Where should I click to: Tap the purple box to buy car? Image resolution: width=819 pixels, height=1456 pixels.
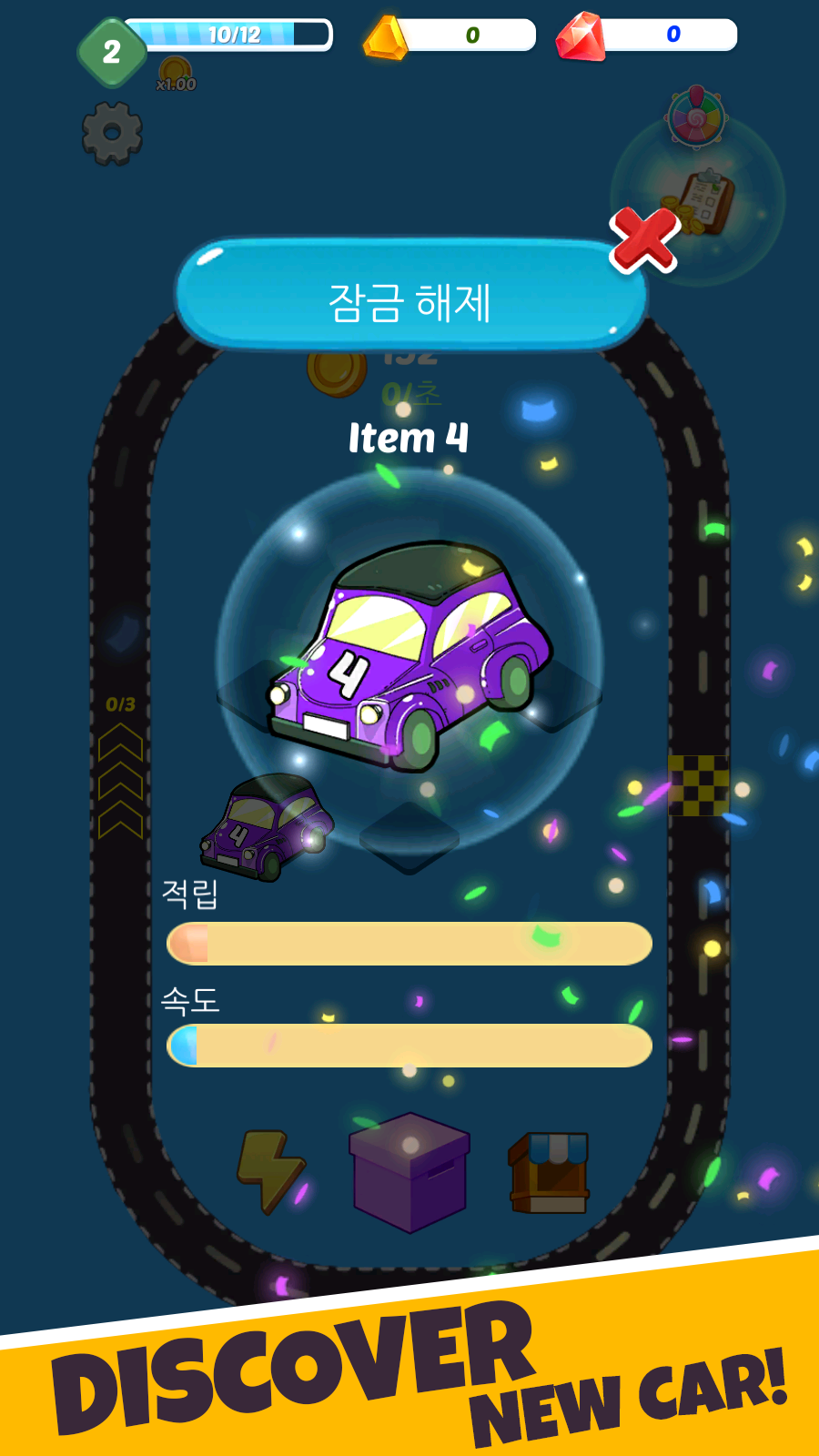pos(410,1173)
